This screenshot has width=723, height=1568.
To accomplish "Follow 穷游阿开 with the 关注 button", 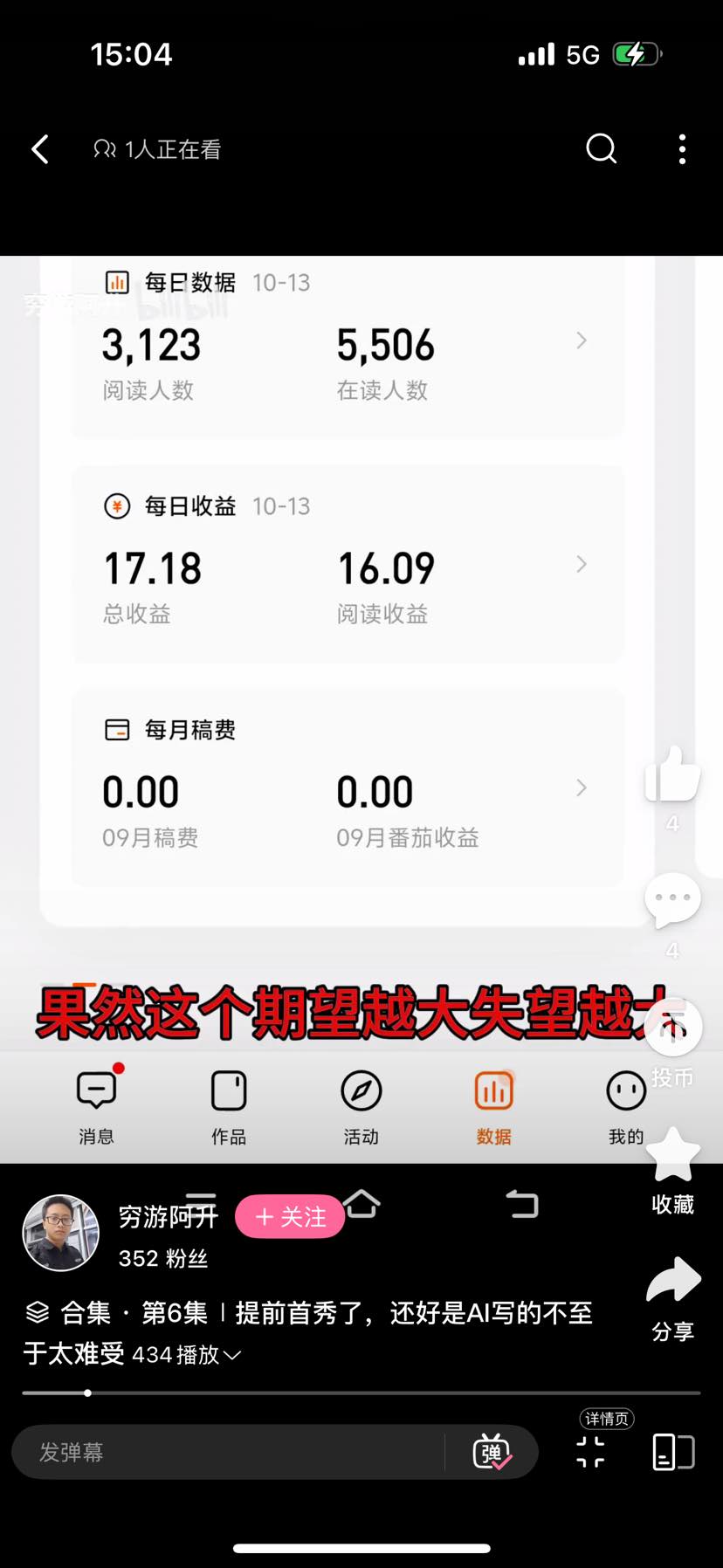I will [289, 1216].
